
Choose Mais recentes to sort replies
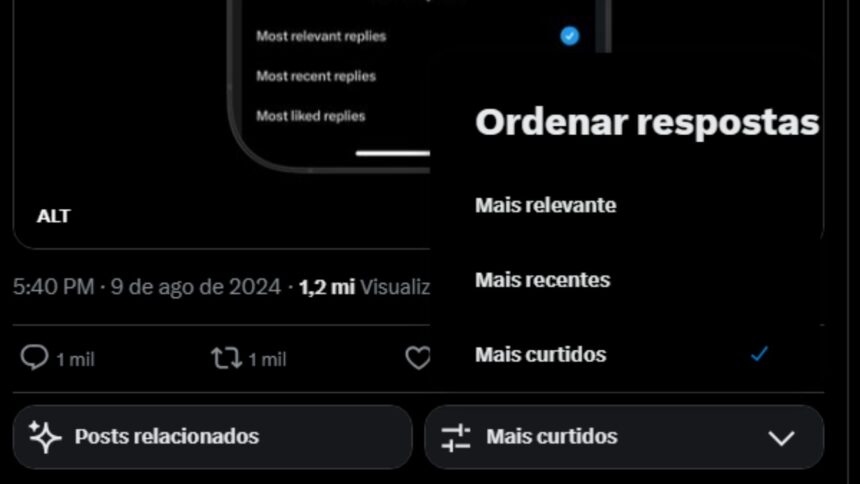[x=542, y=280]
